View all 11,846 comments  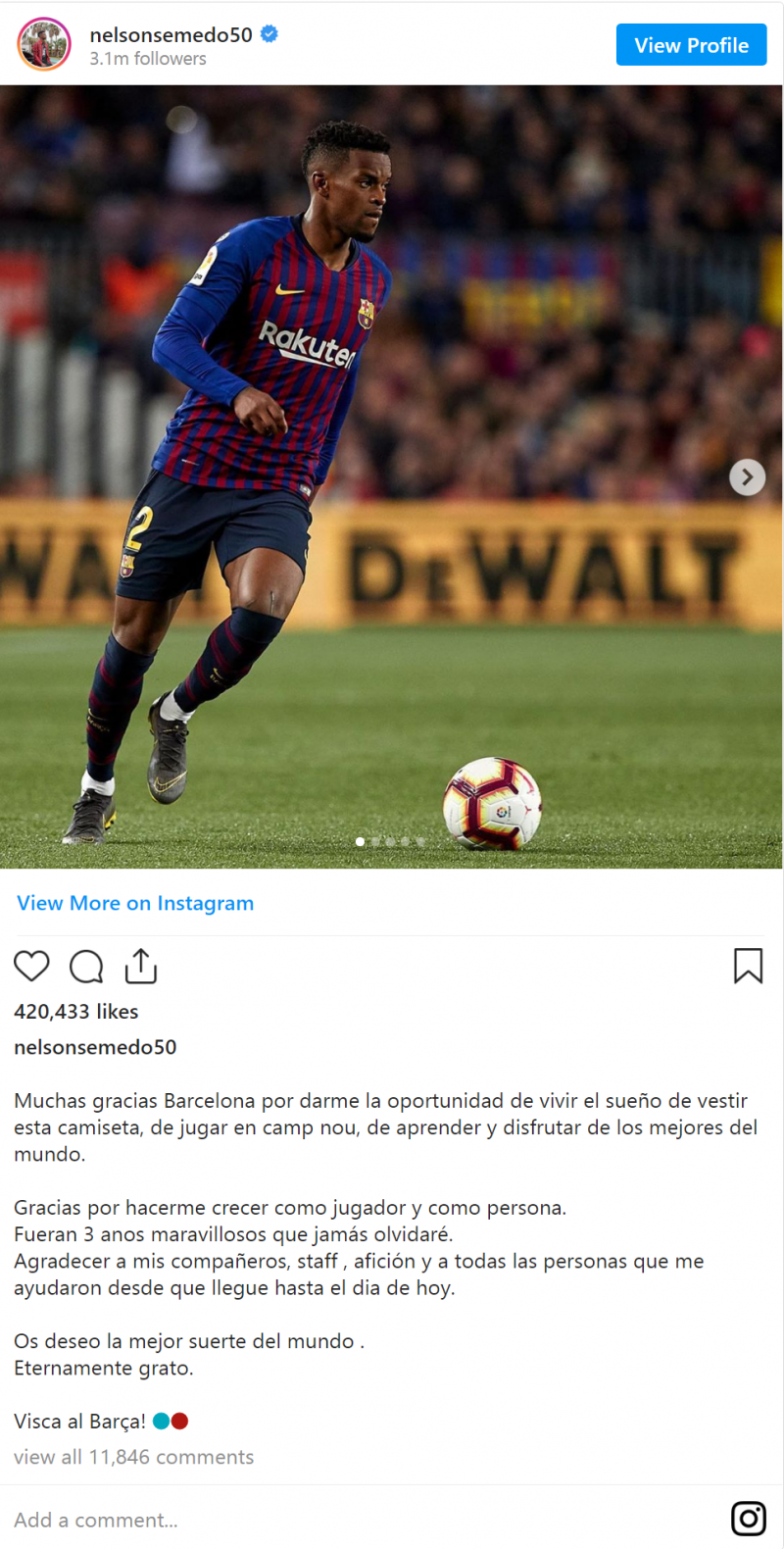[x=133, y=1457]
